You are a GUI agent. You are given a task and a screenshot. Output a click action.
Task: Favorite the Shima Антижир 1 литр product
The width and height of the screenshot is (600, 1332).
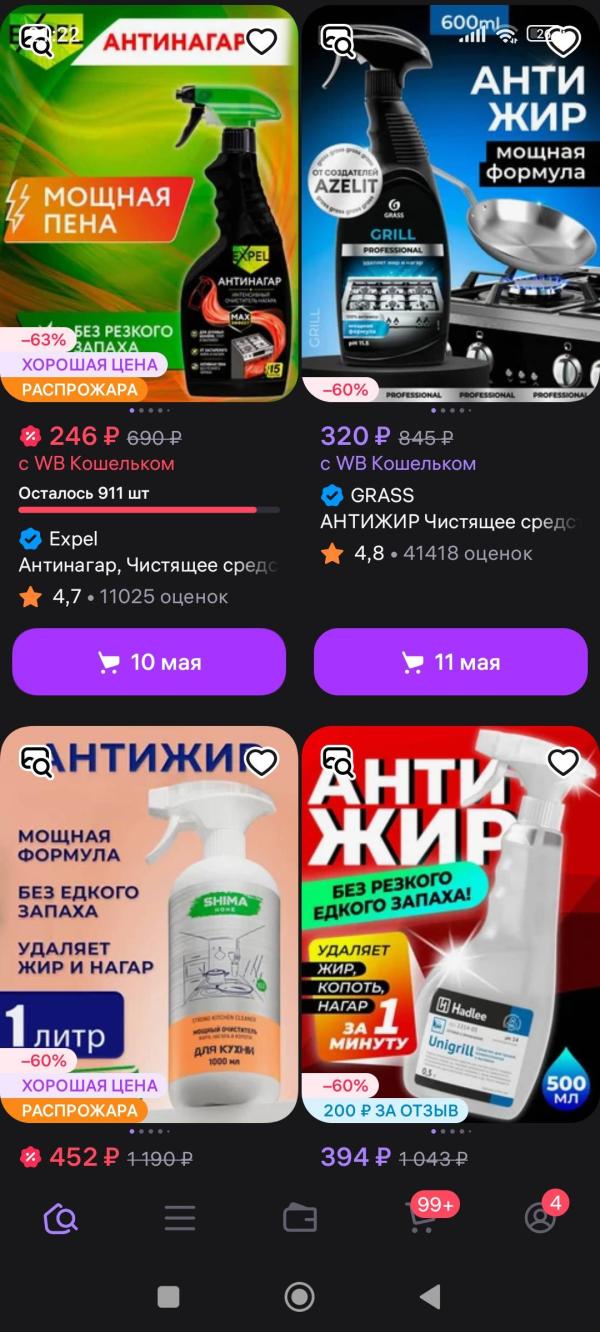[x=261, y=763]
